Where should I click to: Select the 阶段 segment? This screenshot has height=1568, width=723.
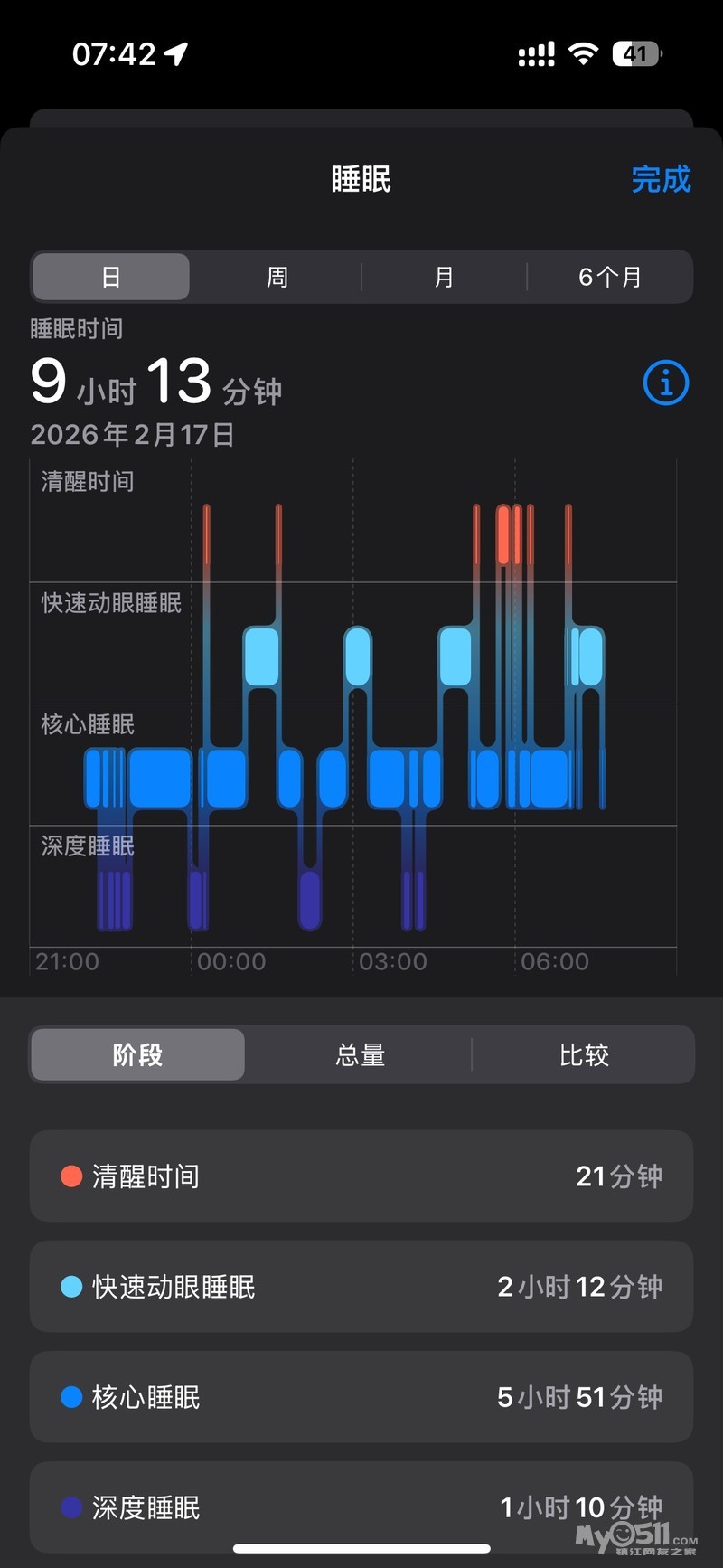pyautogui.click(x=137, y=1054)
